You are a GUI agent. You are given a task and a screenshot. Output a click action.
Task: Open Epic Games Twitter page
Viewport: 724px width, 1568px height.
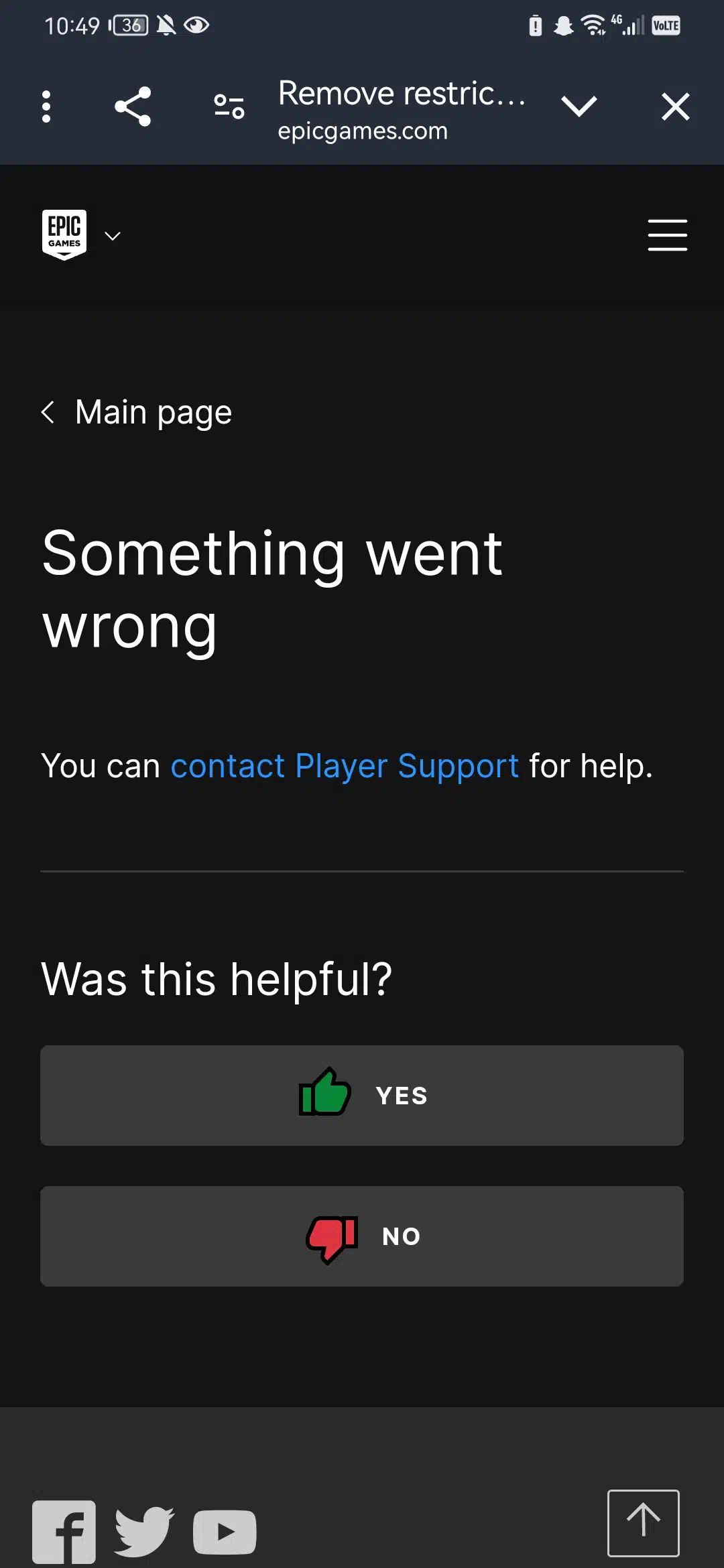[x=145, y=1532]
